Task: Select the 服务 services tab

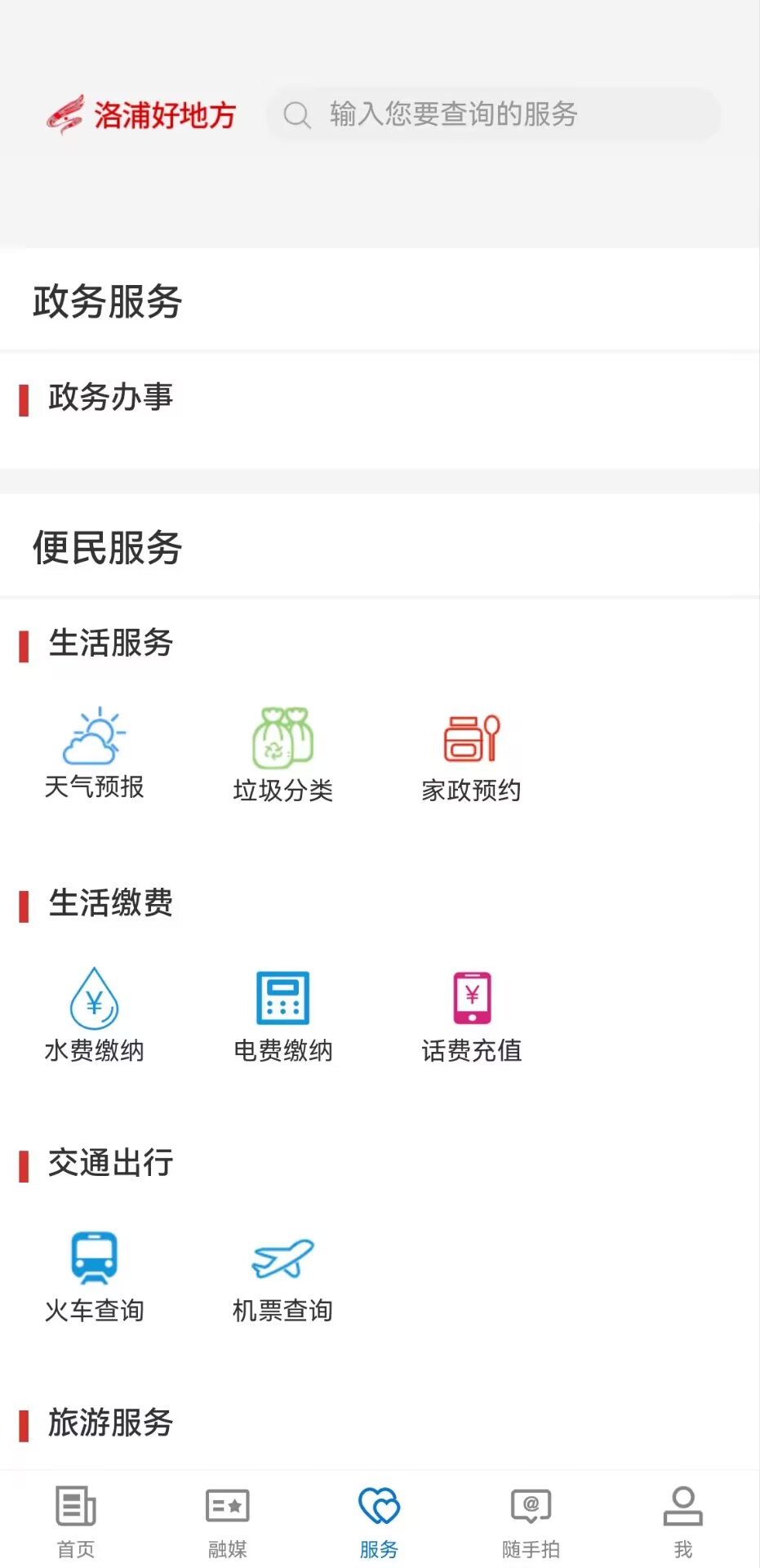Action: point(379,1521)
